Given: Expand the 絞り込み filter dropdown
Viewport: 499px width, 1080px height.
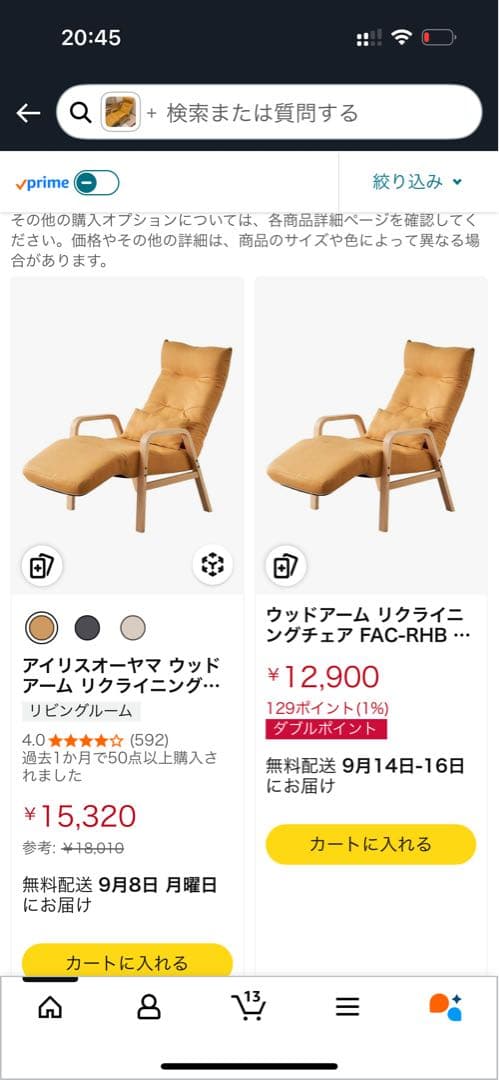Looking at the screenshot, I should click(417, 182).
